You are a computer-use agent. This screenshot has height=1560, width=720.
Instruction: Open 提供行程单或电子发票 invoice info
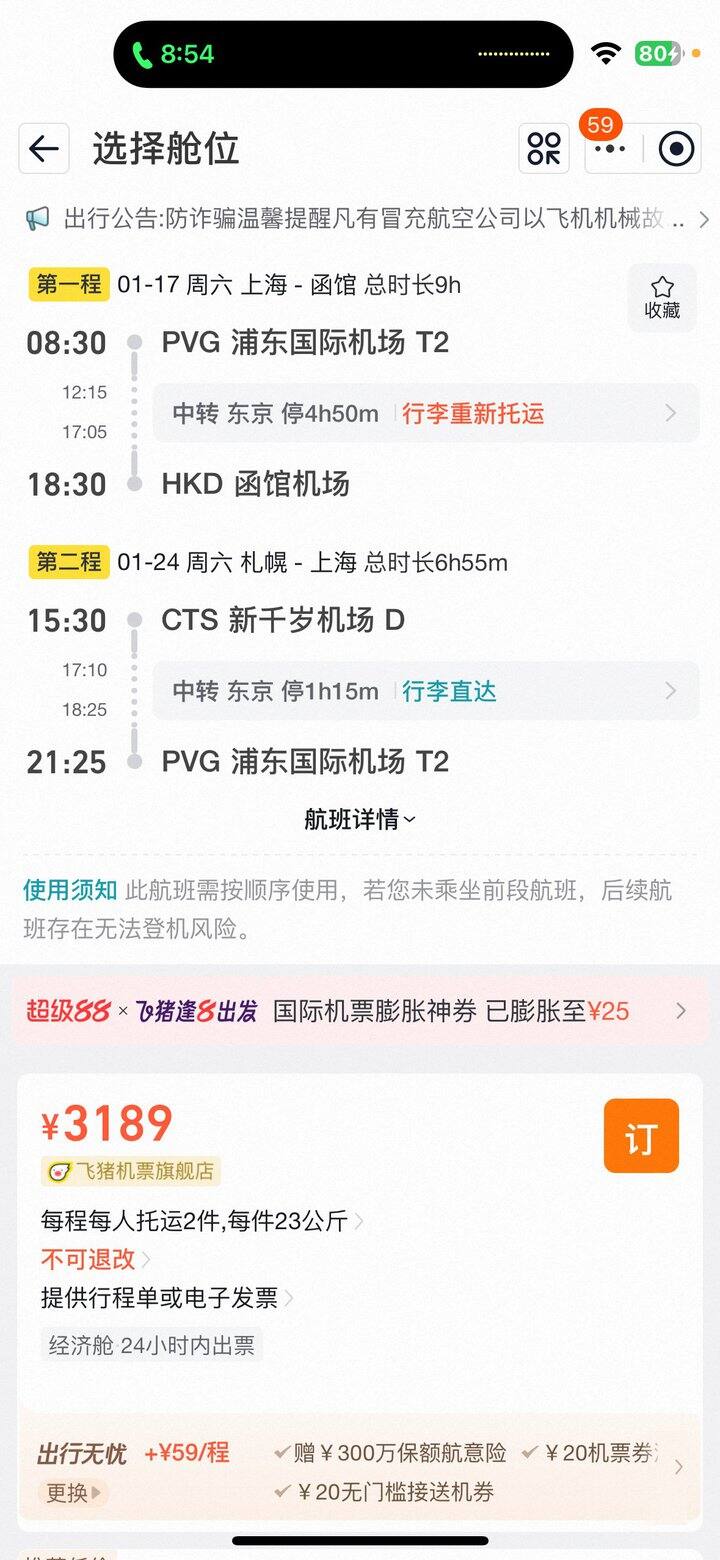167,1298
